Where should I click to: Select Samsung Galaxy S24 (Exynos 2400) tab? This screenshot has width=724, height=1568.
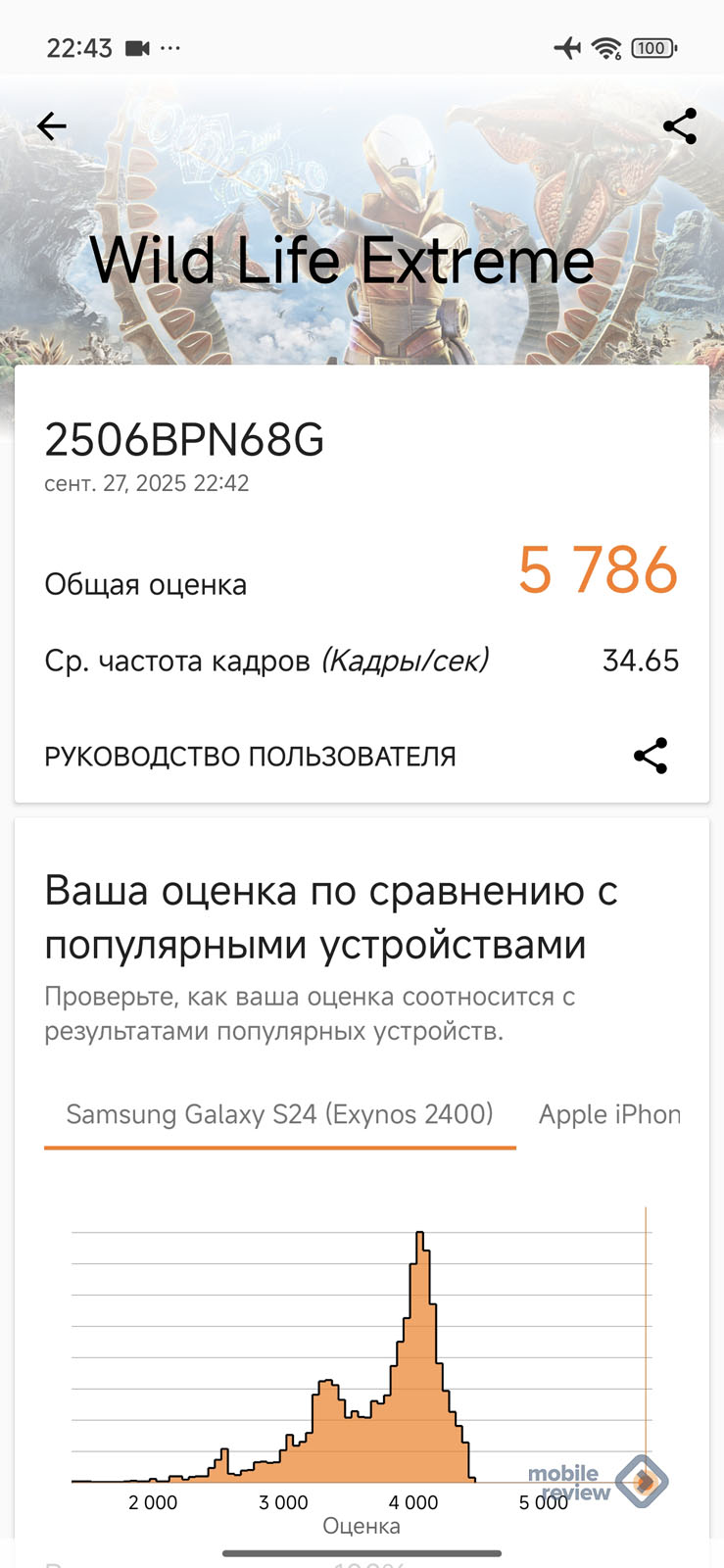click(x=279, y=1114)
